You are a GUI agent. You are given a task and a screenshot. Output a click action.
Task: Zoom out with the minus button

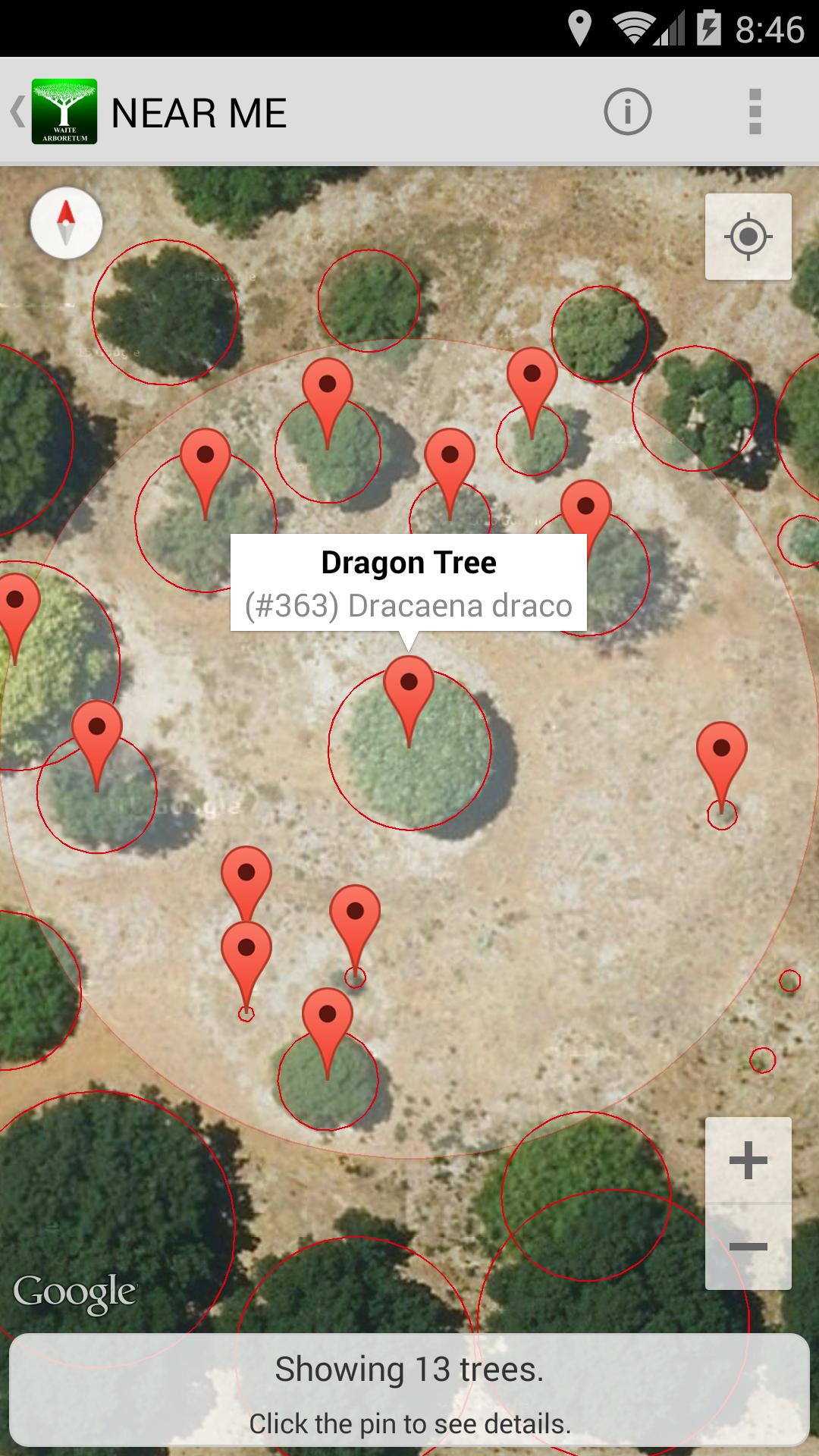tap(748, 1247)
